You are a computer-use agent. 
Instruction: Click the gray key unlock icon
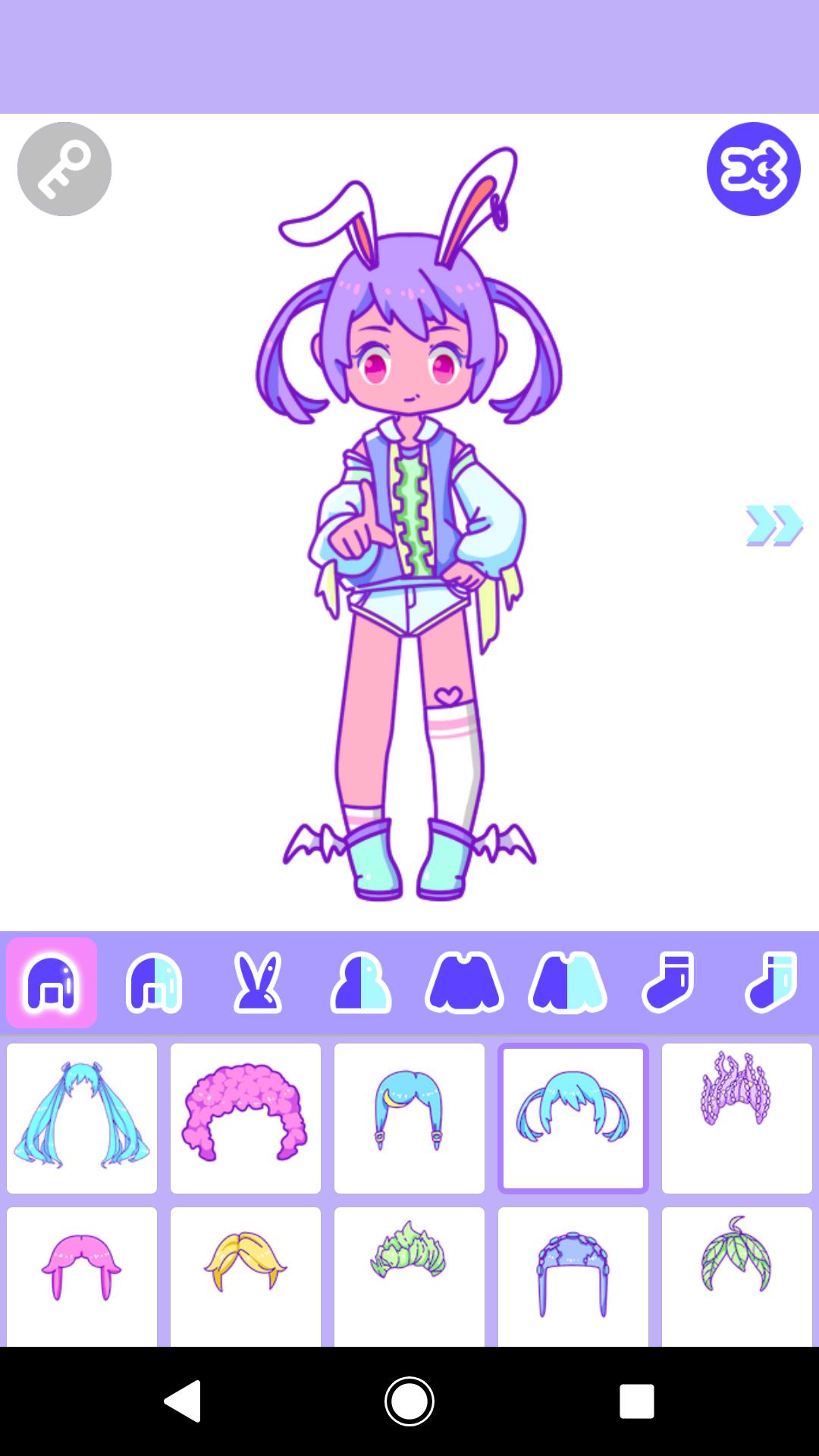pos(64,169)
